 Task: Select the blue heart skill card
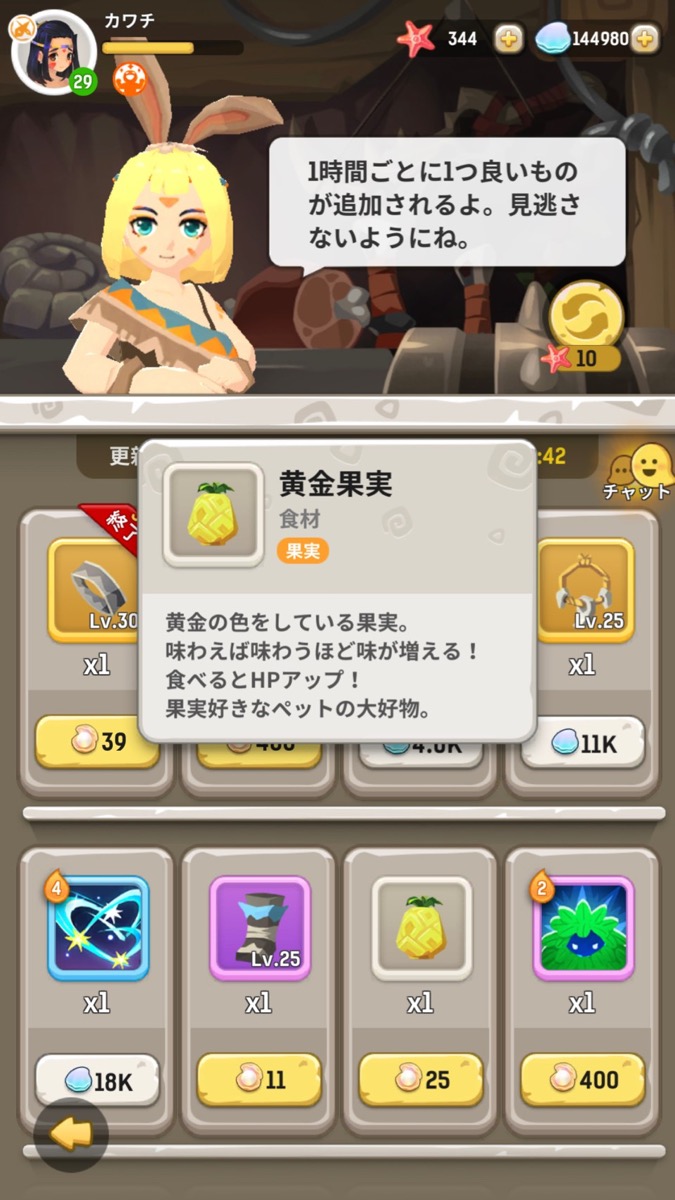[98, 928]
